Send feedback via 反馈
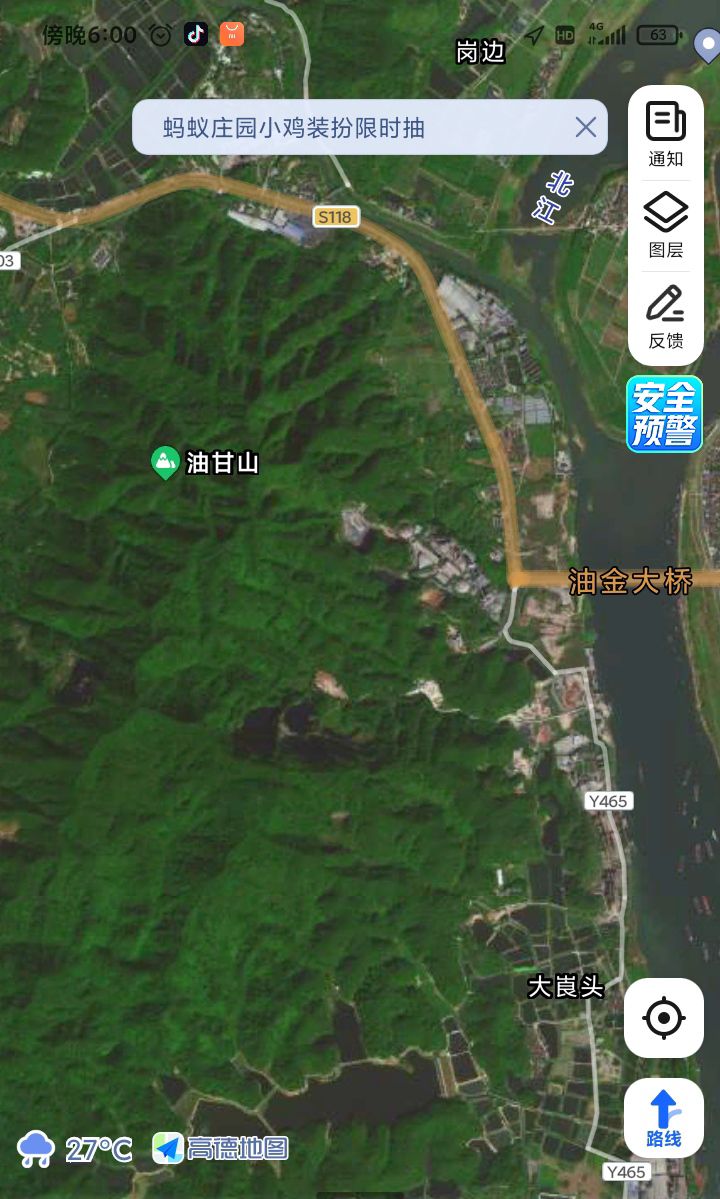 [665, 317]
